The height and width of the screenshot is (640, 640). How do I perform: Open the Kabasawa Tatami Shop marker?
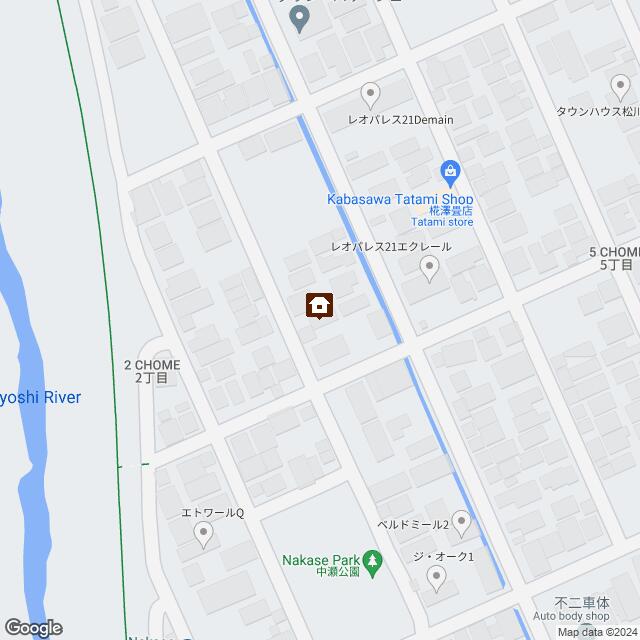pos(450,174)
